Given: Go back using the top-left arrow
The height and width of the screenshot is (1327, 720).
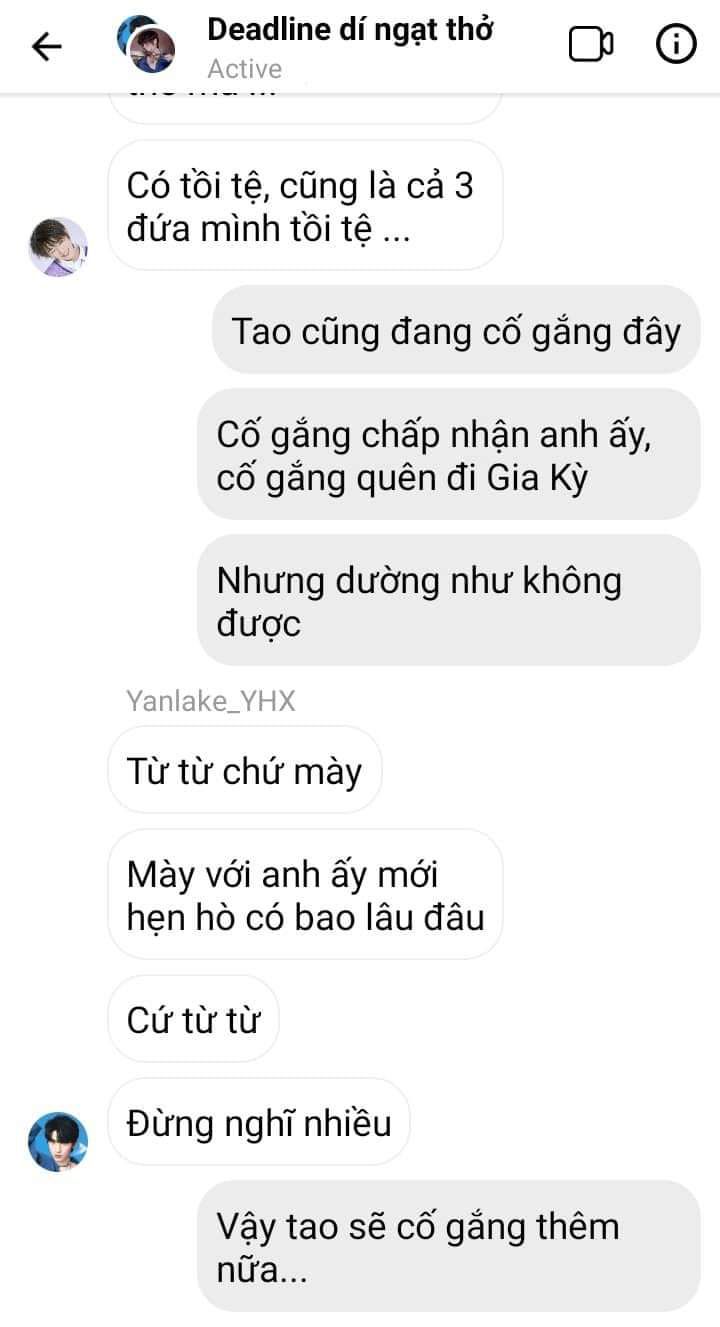Looking at the screenshot, I should [47, 46].
